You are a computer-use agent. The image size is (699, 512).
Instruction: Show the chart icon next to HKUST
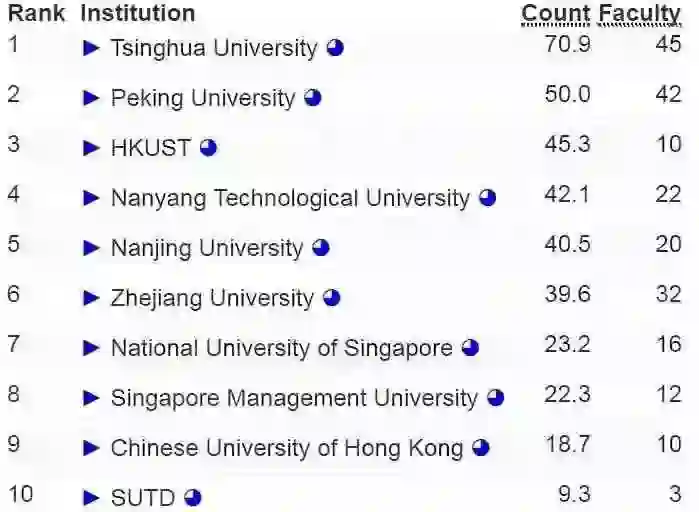[x=208, y=147]
